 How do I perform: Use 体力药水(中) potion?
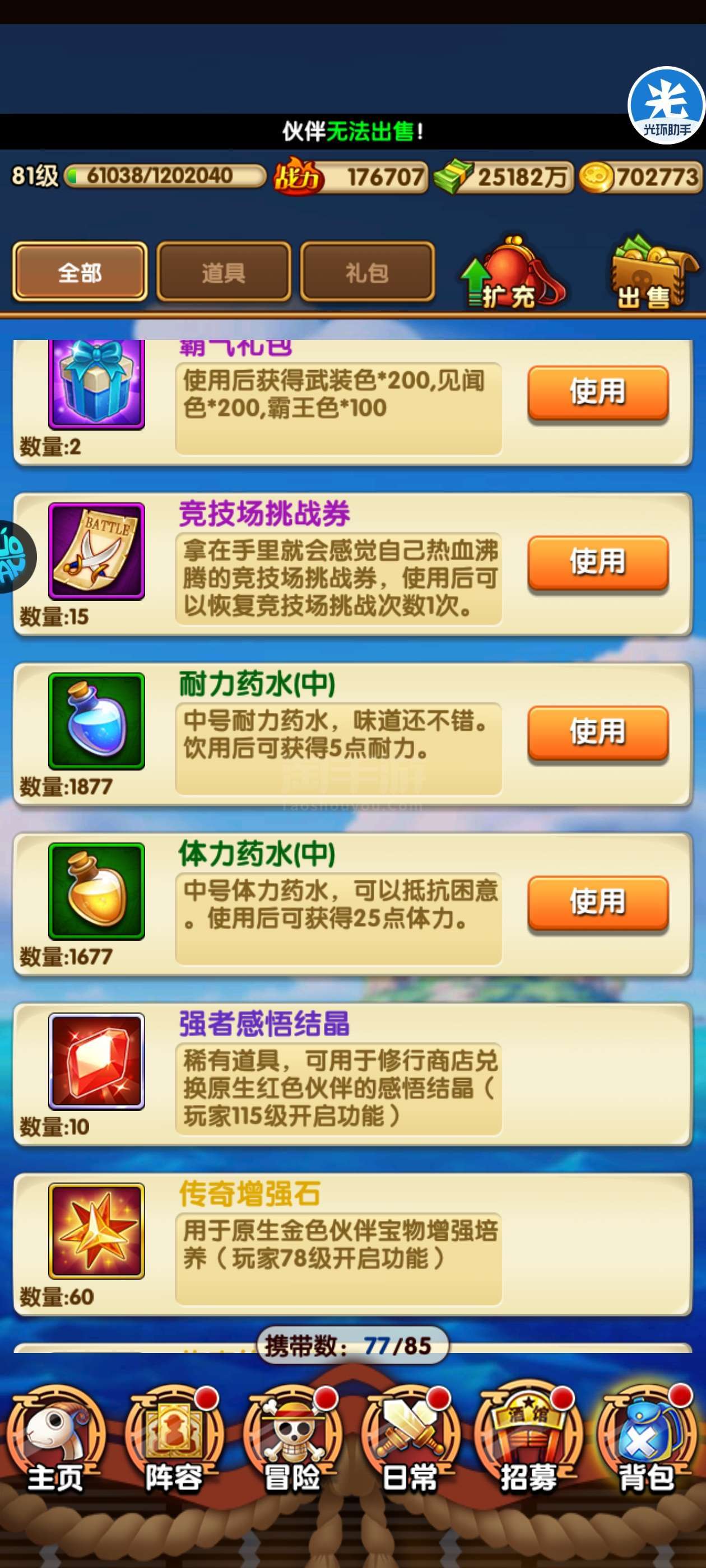tap(597, 902)
